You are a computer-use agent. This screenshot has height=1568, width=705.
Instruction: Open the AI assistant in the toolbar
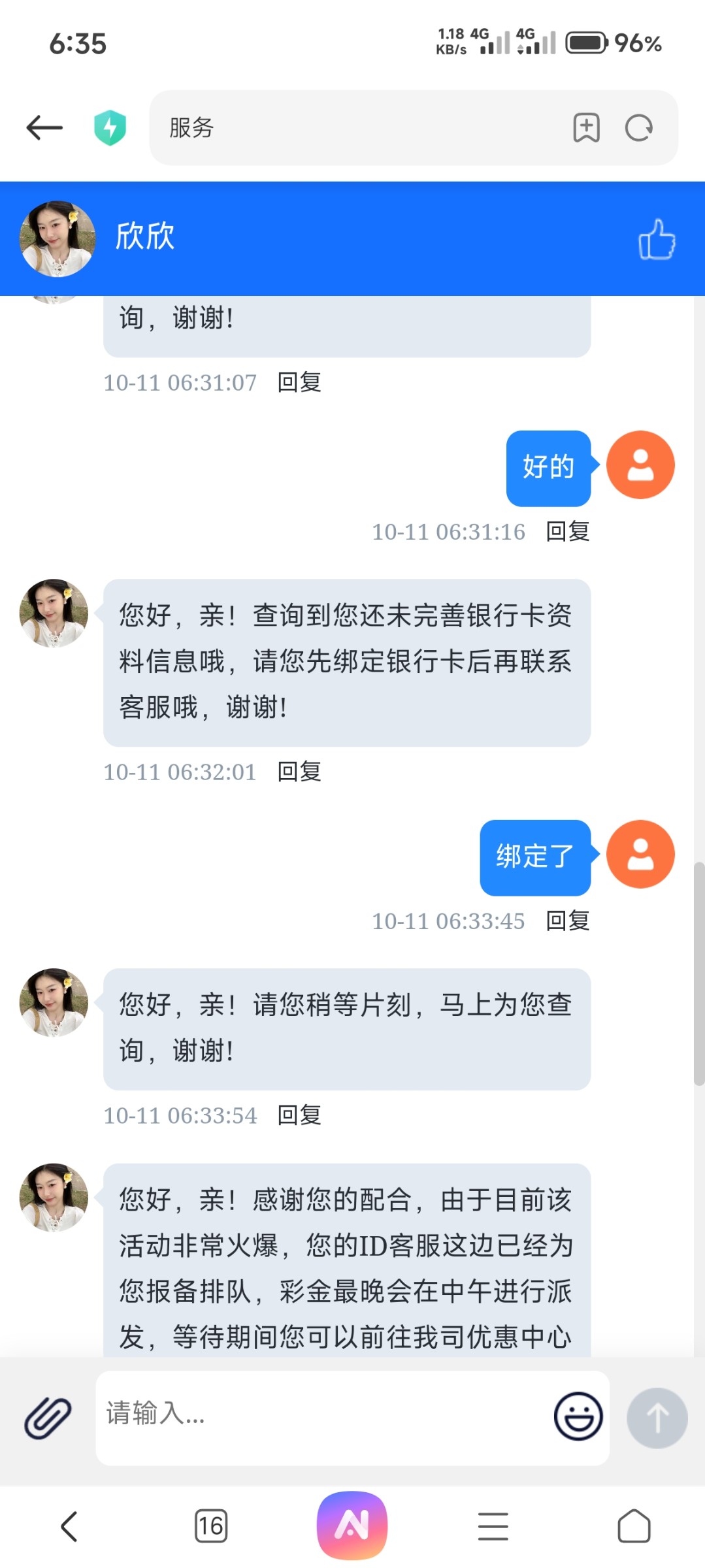pos(352,1525)
